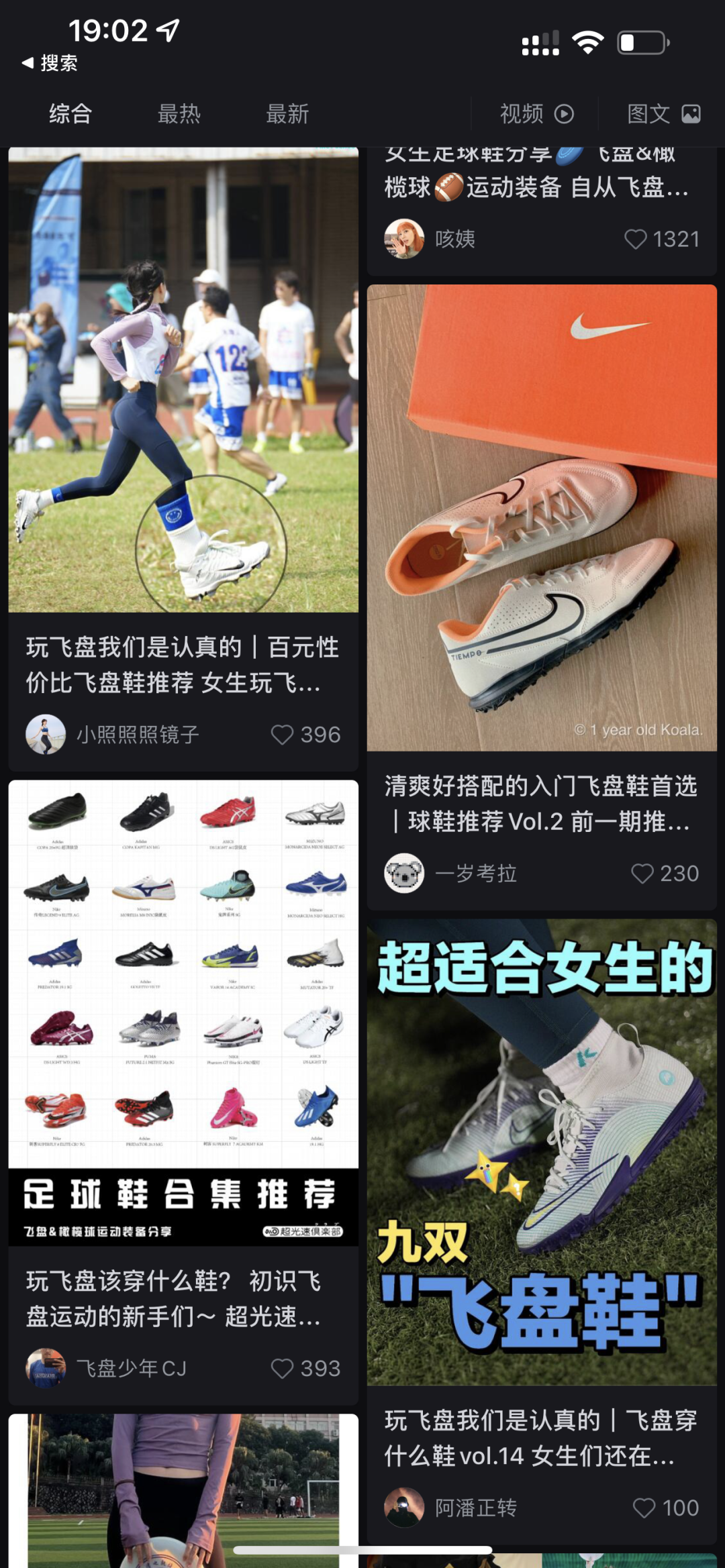Like the post by 咳姨
Screen dimensions: 725x1568
(x=635, y=240)
